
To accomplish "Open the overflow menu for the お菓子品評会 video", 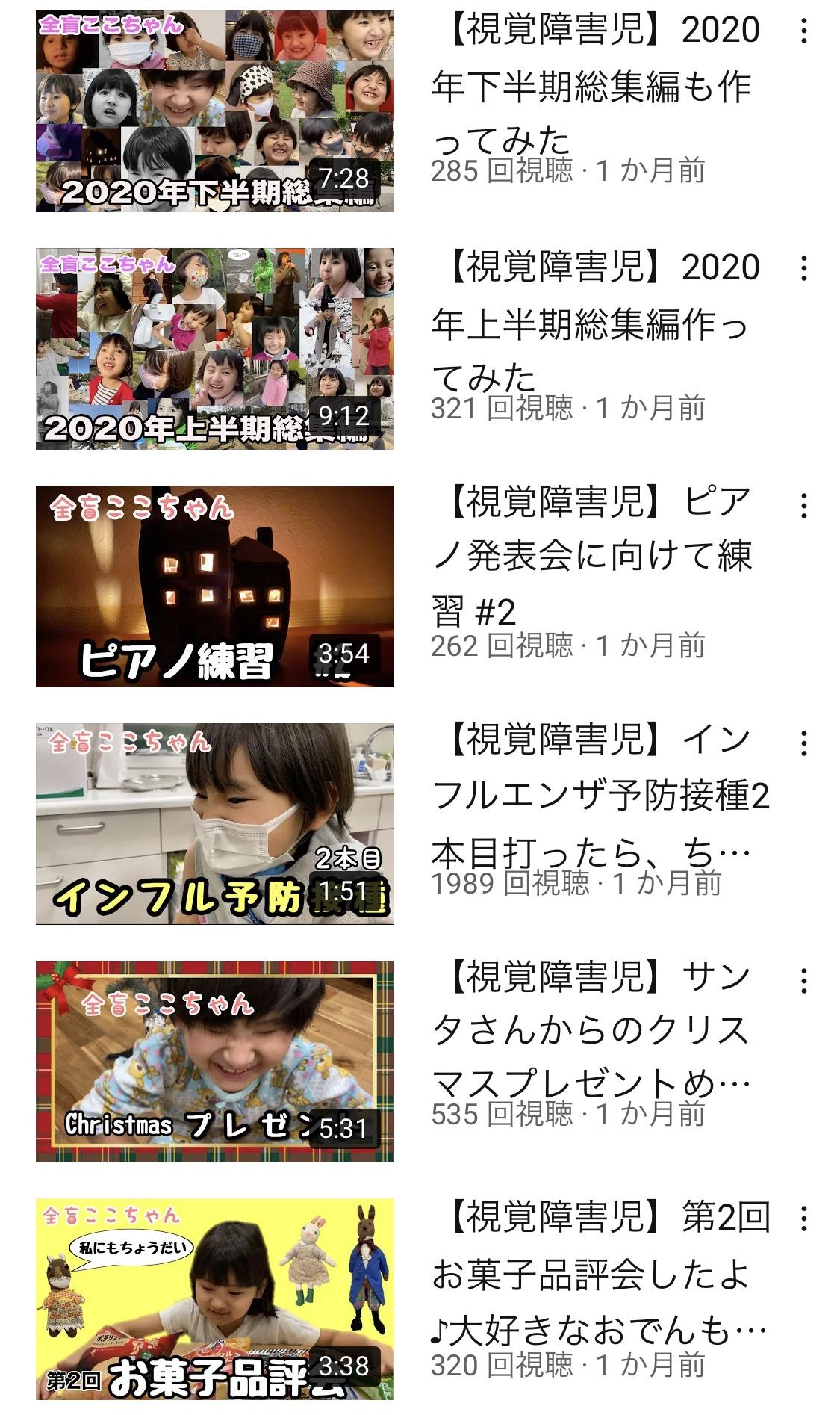I will point(803,1219).
